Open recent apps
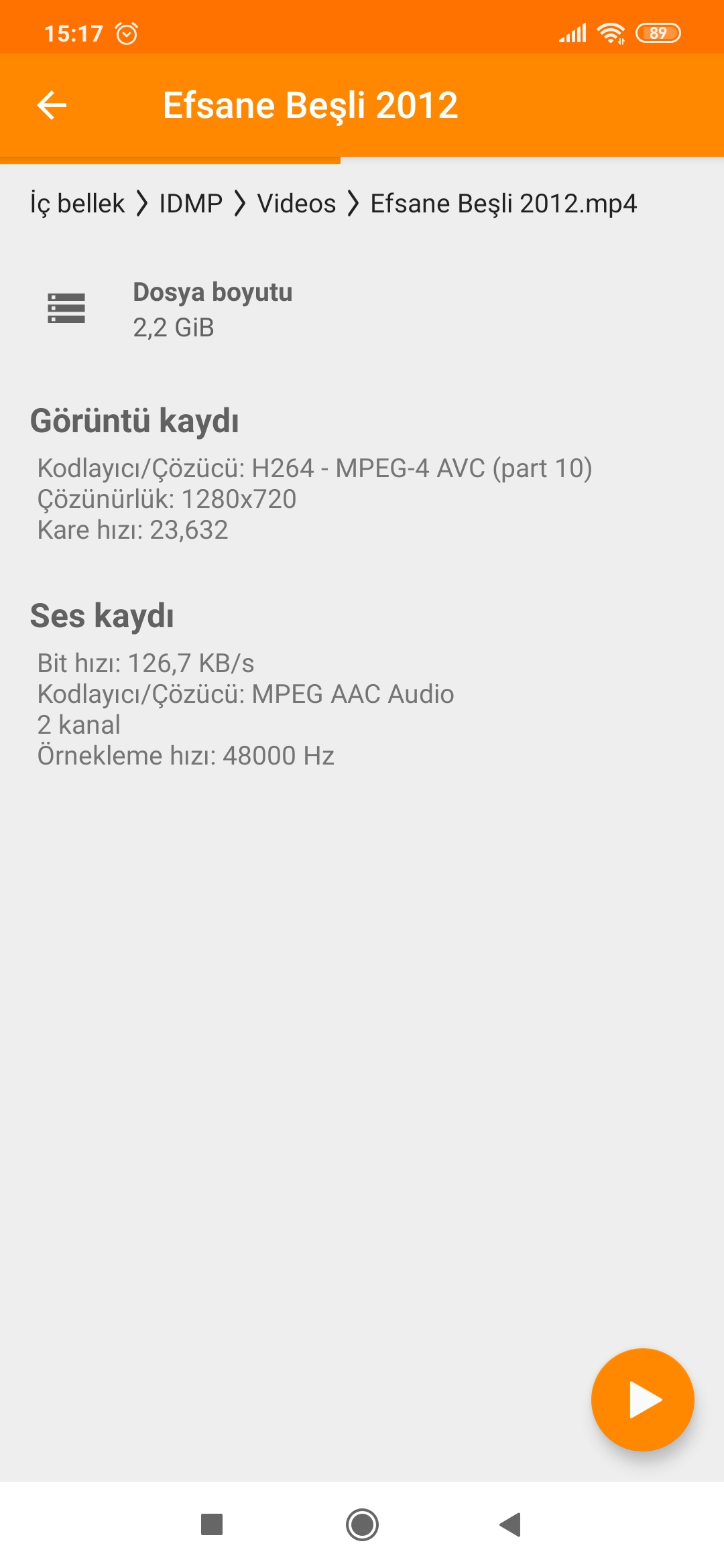This screenshot has width=724, height=1568. [x=212, y=1524]
